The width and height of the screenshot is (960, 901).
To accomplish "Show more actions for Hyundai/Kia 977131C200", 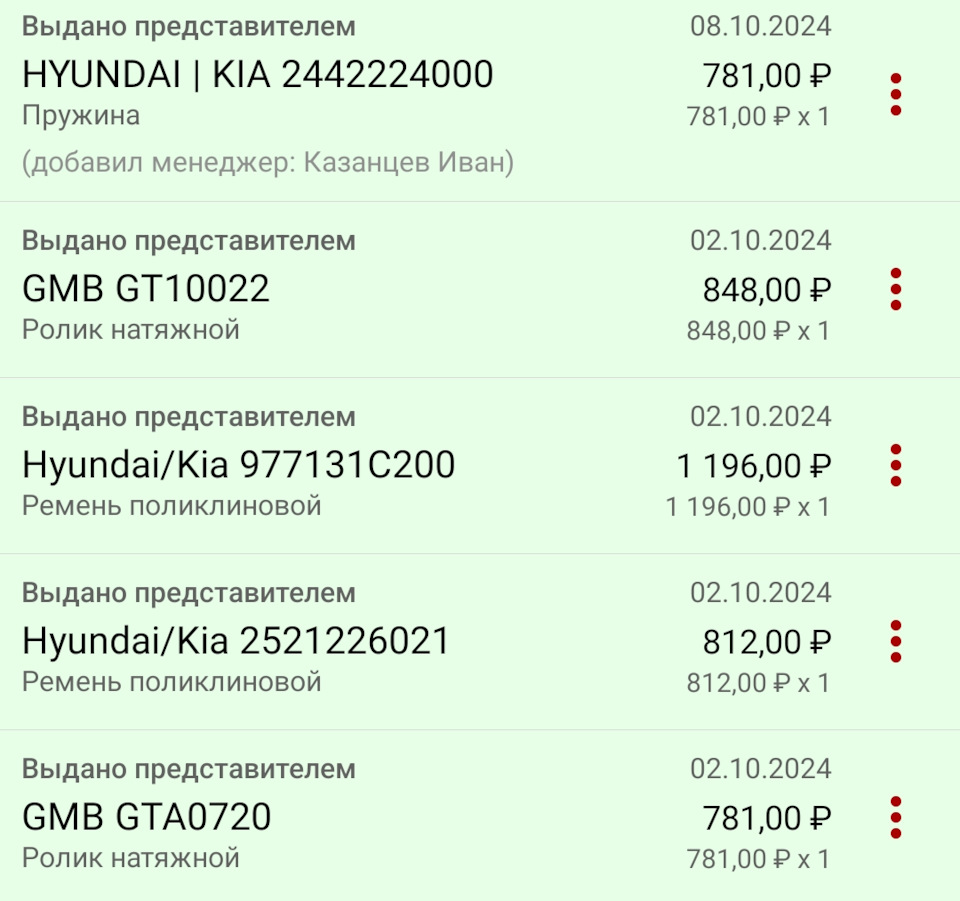I will coord(896,465).
